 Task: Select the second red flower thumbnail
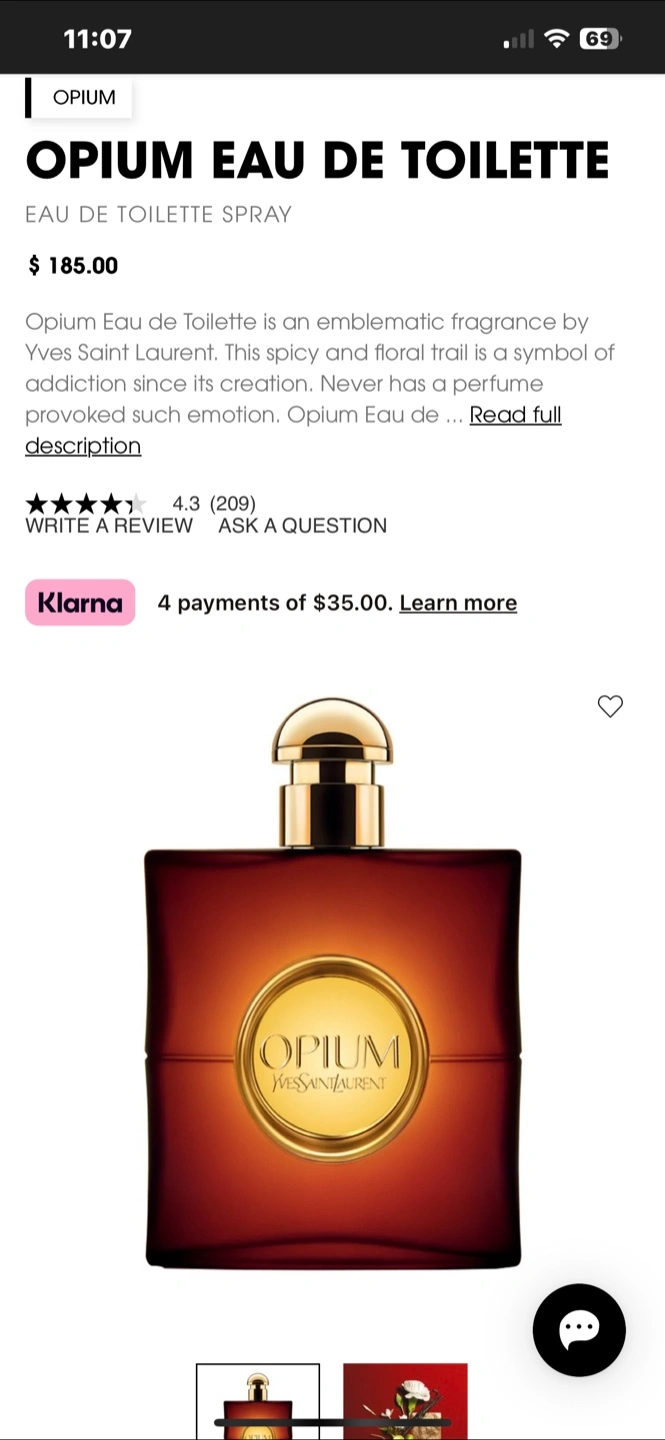click(405, 1400)
